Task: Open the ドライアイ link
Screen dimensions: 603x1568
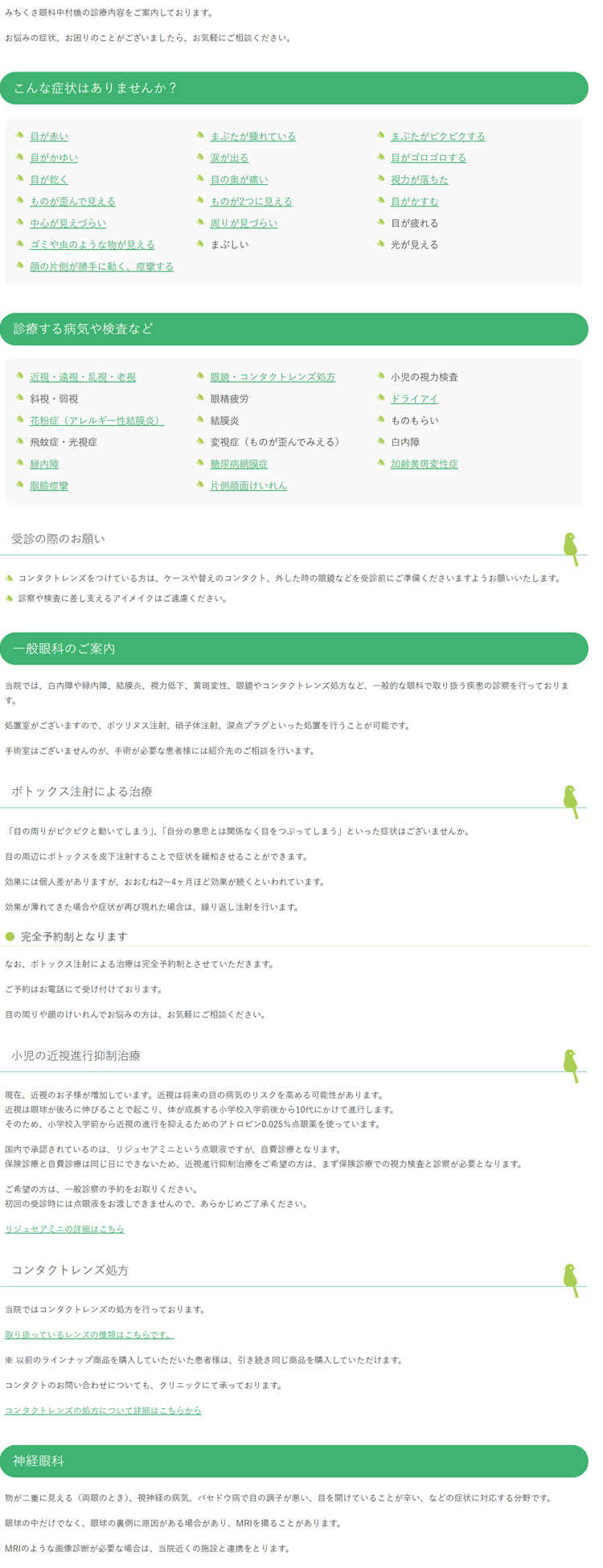Action: click(414, 399)
